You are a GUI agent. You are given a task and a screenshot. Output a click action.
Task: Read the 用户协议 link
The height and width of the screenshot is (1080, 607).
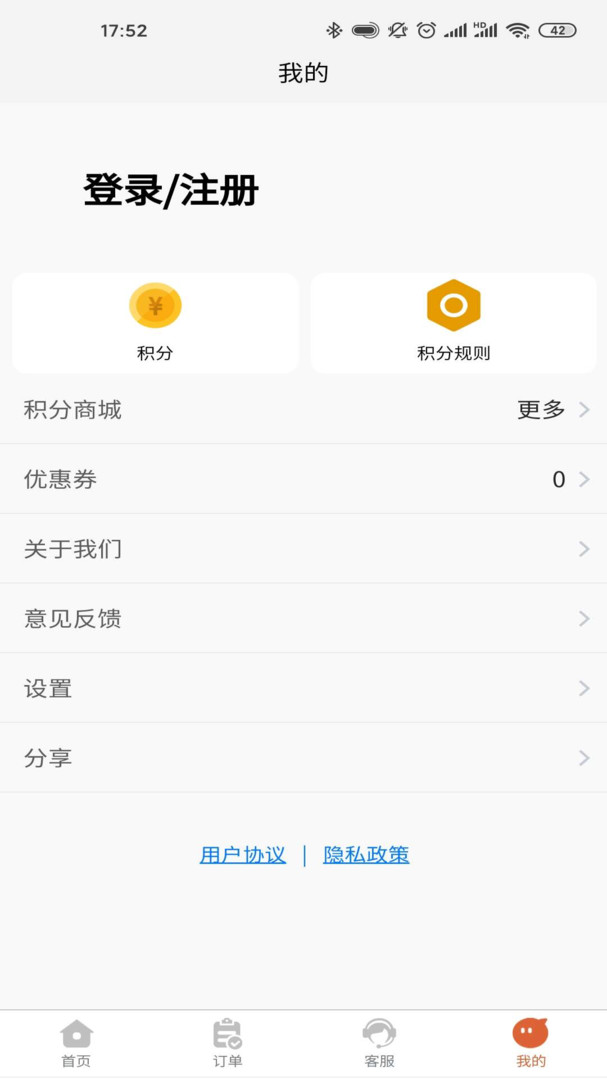pos(243,855)
